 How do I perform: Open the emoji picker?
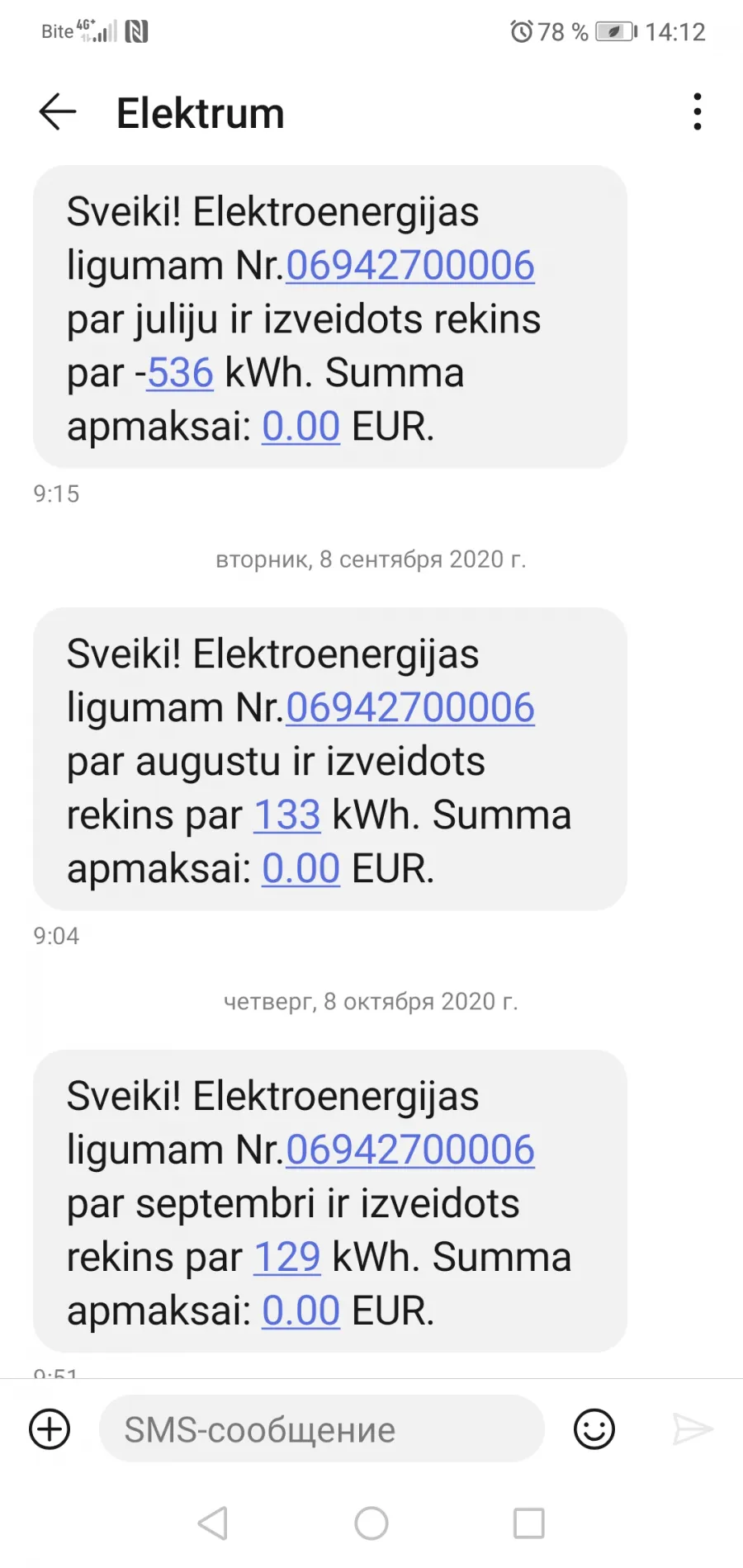click(x=594, y=1429)
